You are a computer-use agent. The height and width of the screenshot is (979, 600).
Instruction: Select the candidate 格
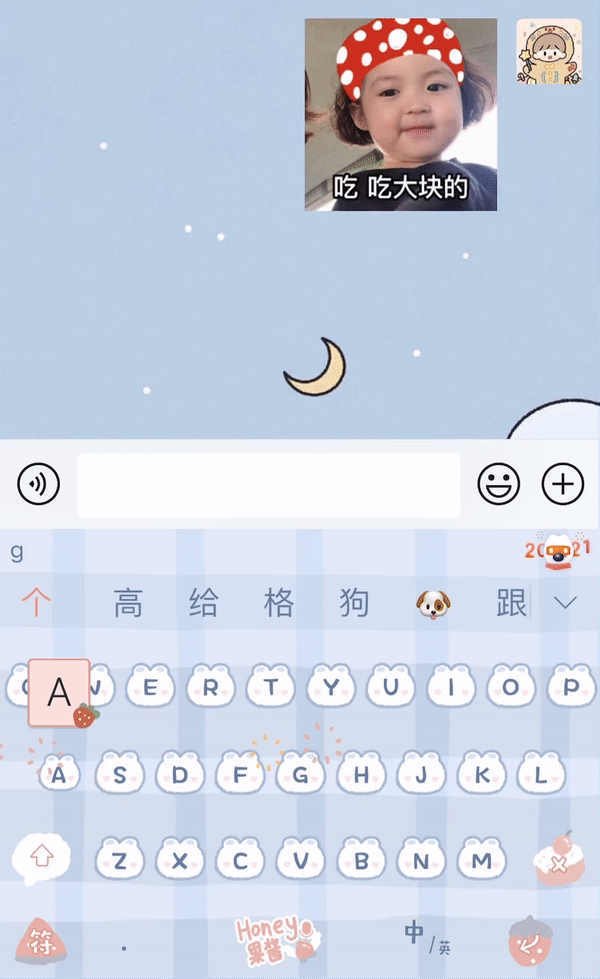click(278, 603)
